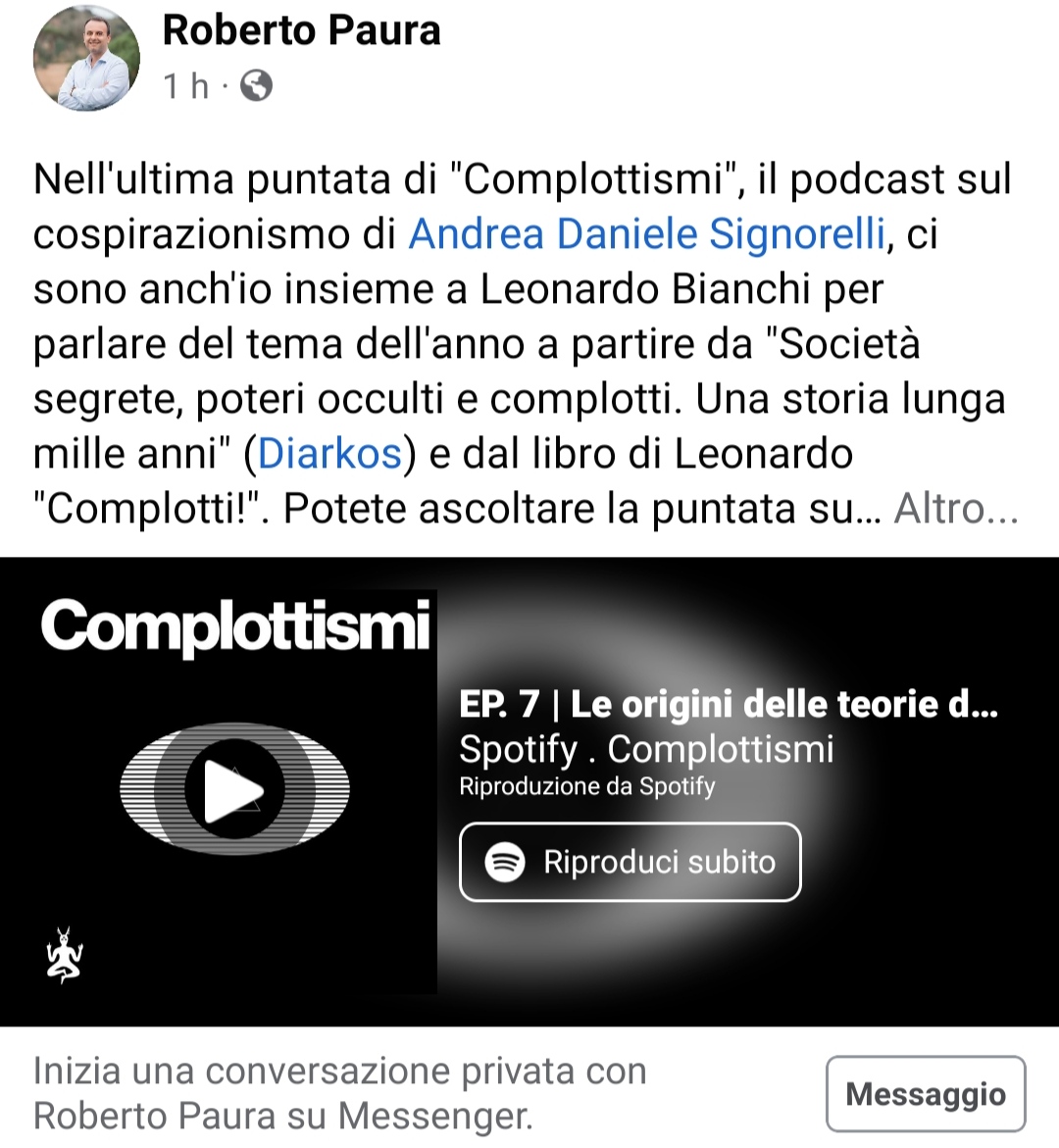Tap Riproduci subito to play on Spotify
1059x1148 pixels.
point(630,862)
